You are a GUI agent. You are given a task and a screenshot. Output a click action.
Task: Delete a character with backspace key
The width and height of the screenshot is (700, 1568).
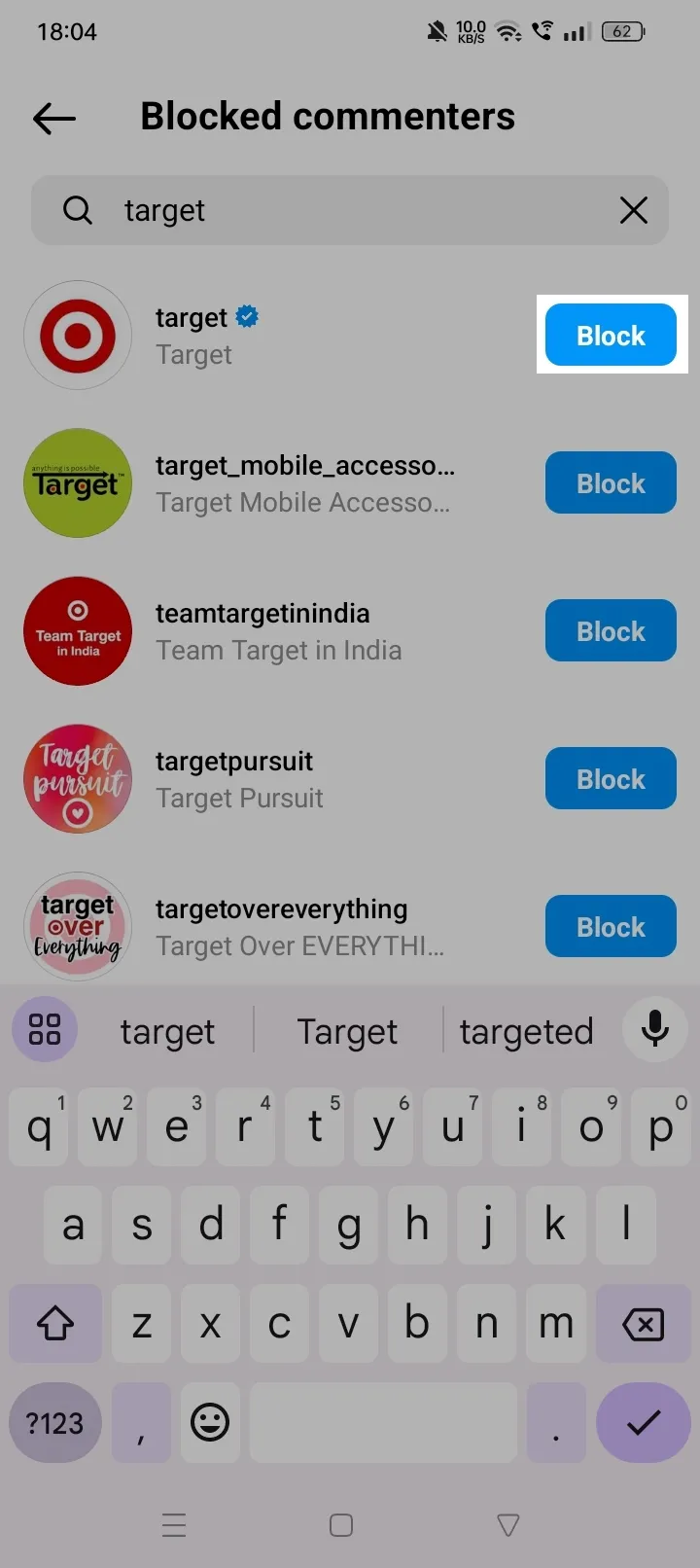point(643,1323)
